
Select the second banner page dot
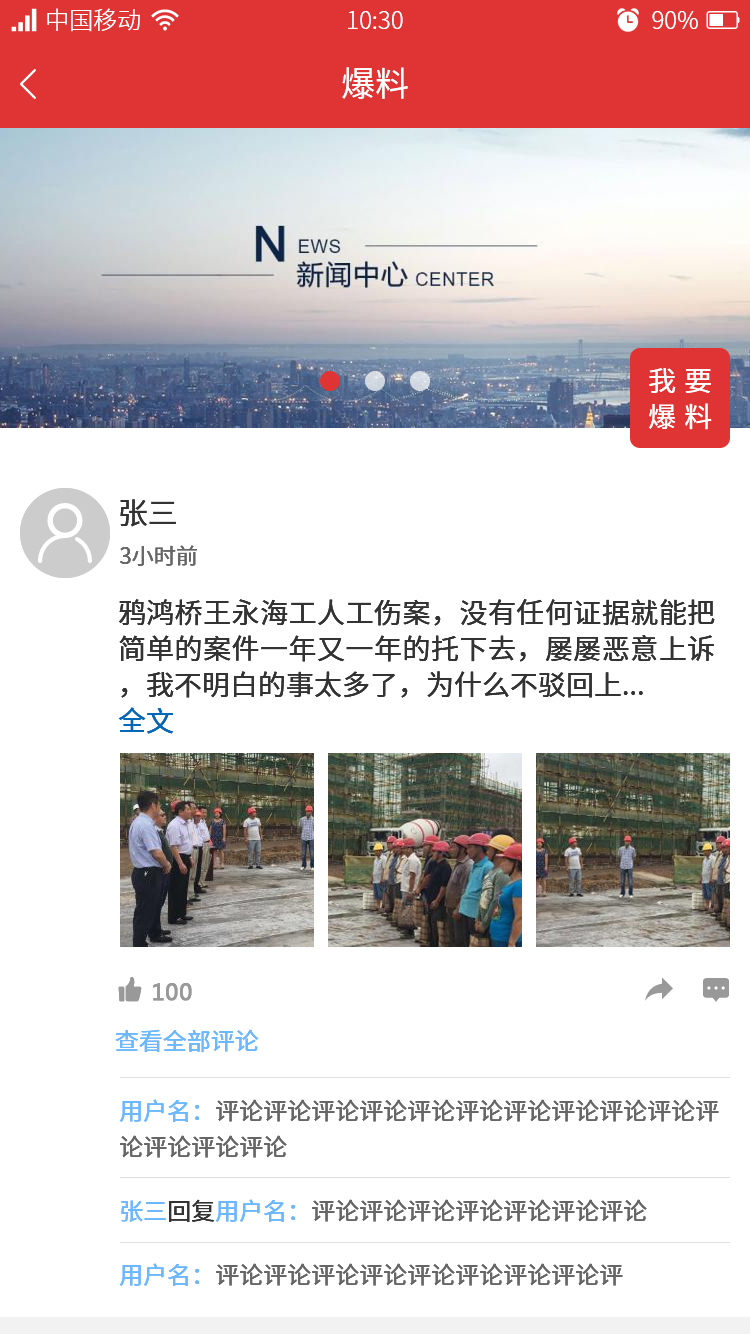[x=375, y=381]
